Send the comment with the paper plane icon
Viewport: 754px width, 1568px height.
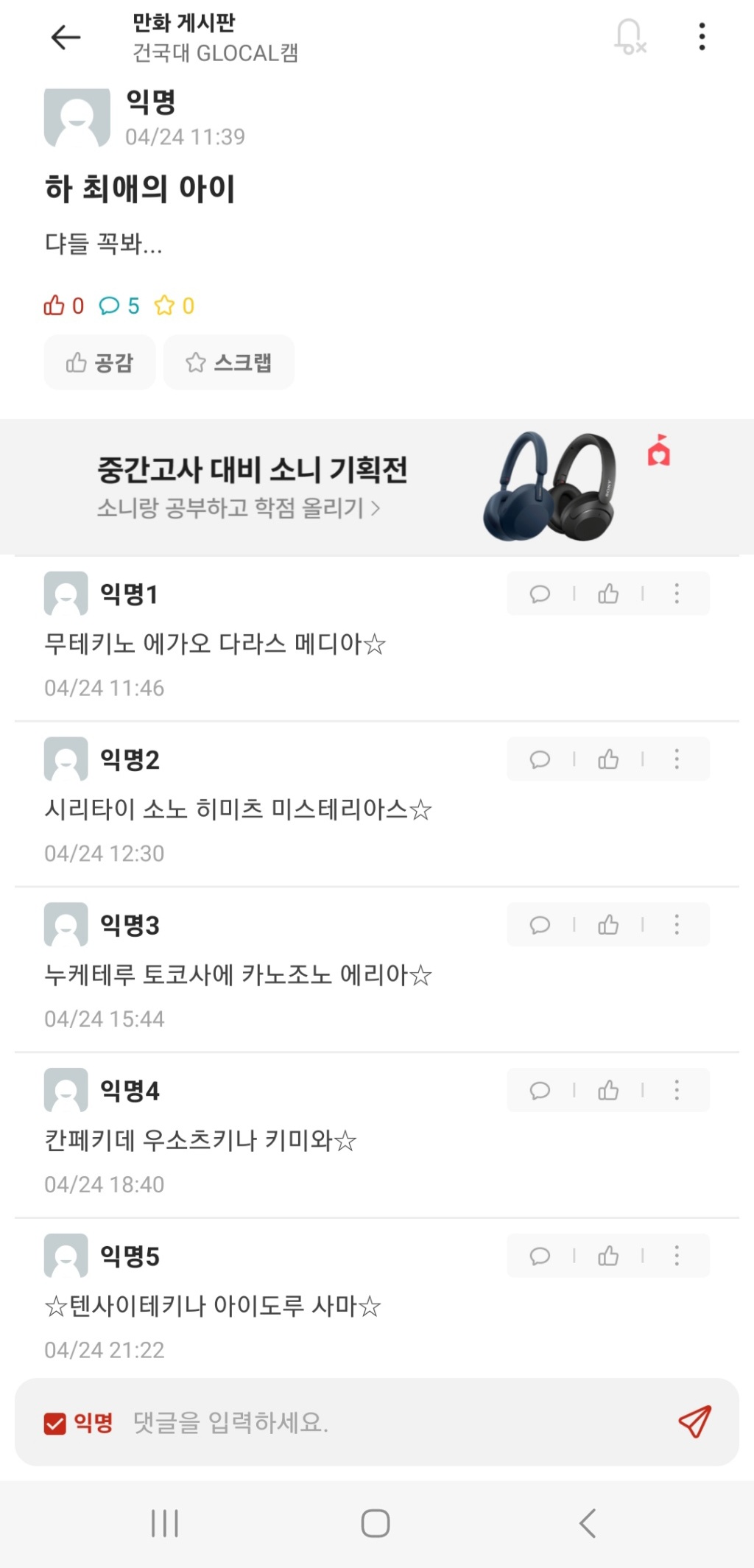694,1421
